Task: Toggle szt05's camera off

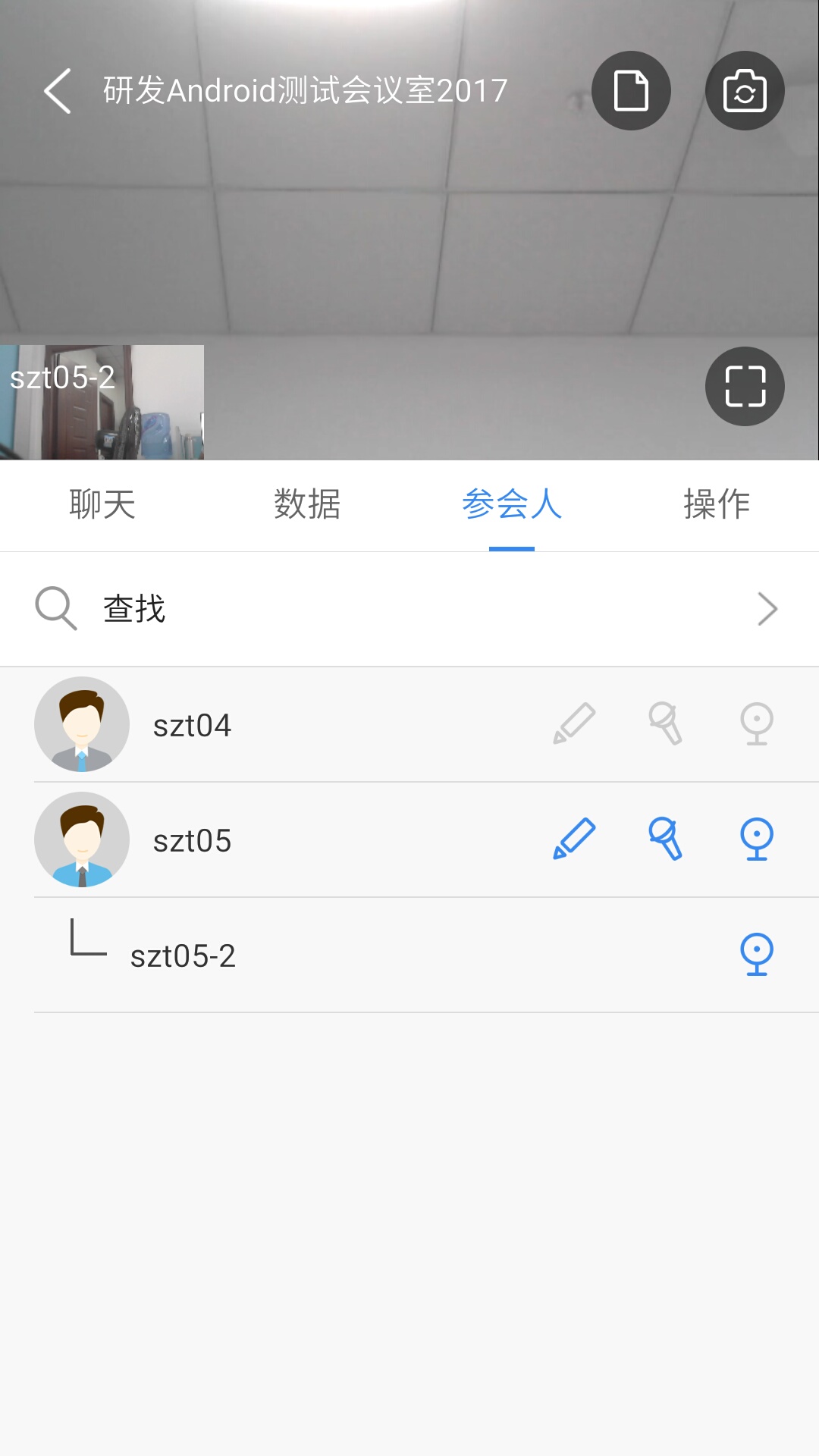Action: point(757,839)
